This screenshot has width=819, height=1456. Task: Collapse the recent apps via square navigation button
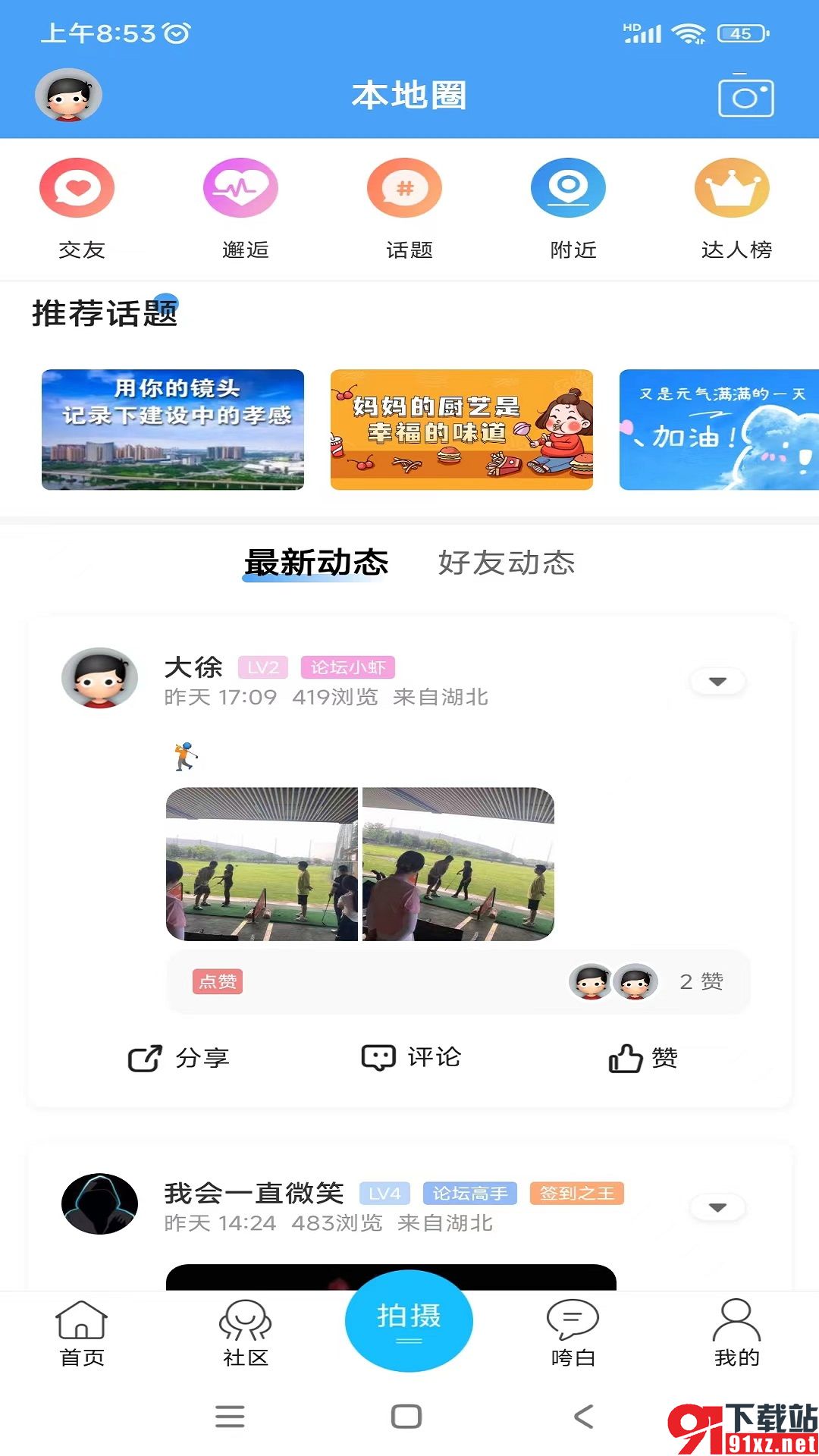(x=406, y=1417)
